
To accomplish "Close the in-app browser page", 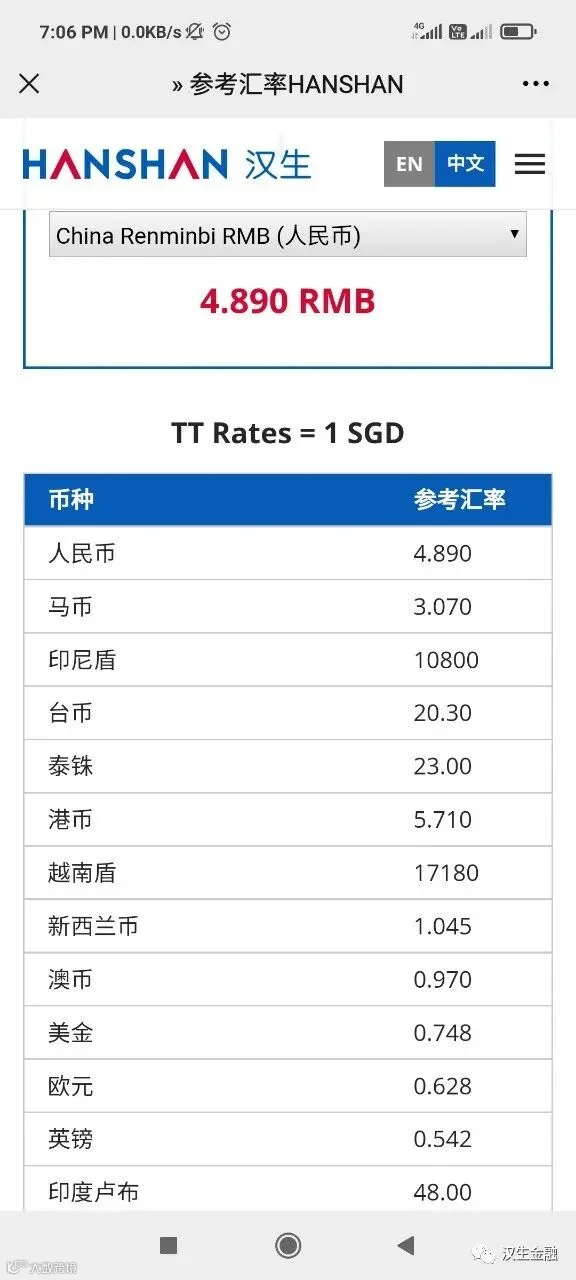I will 29,84.
